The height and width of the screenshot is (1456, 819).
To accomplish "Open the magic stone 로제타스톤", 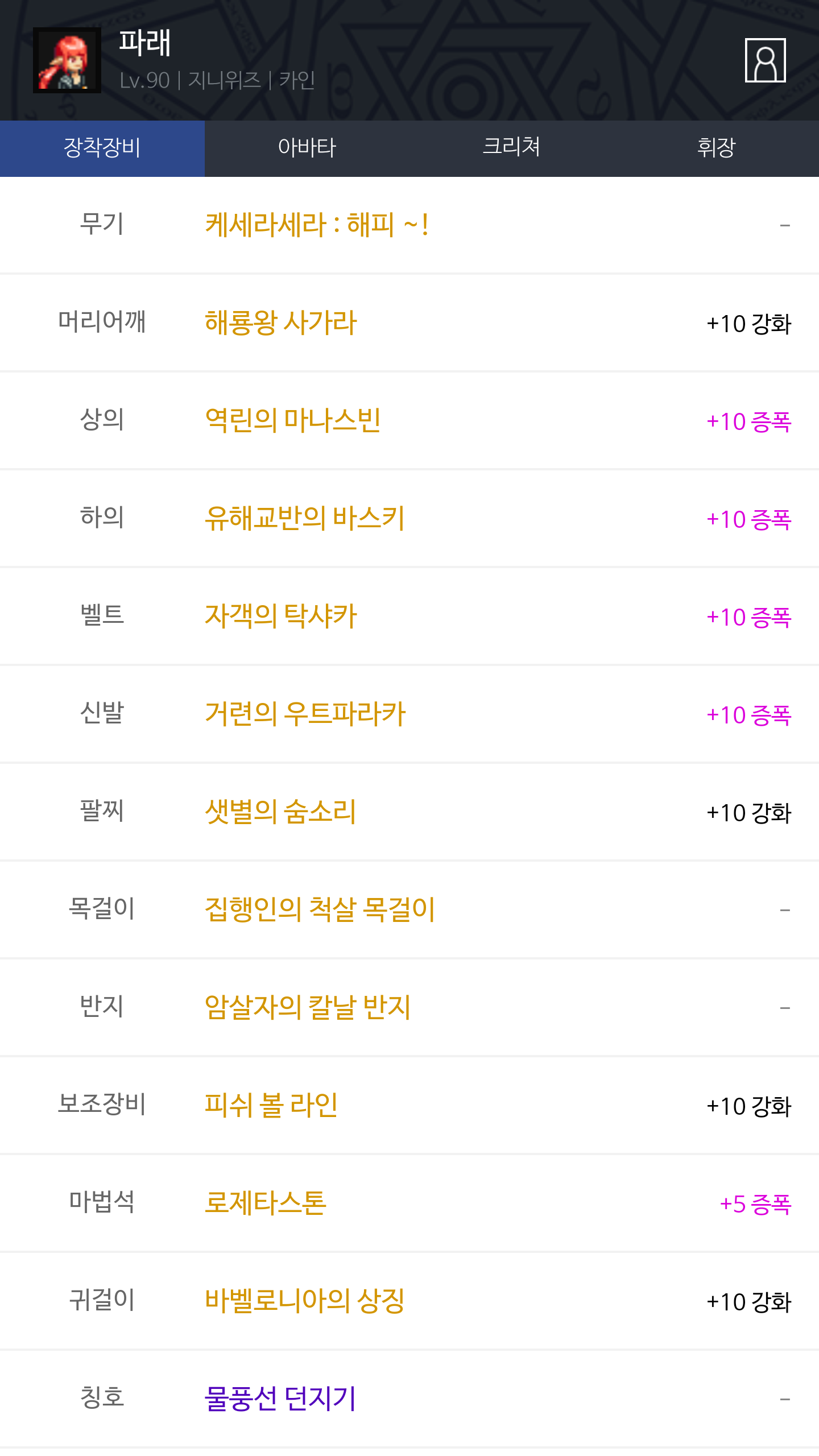I will point(266,1203).
